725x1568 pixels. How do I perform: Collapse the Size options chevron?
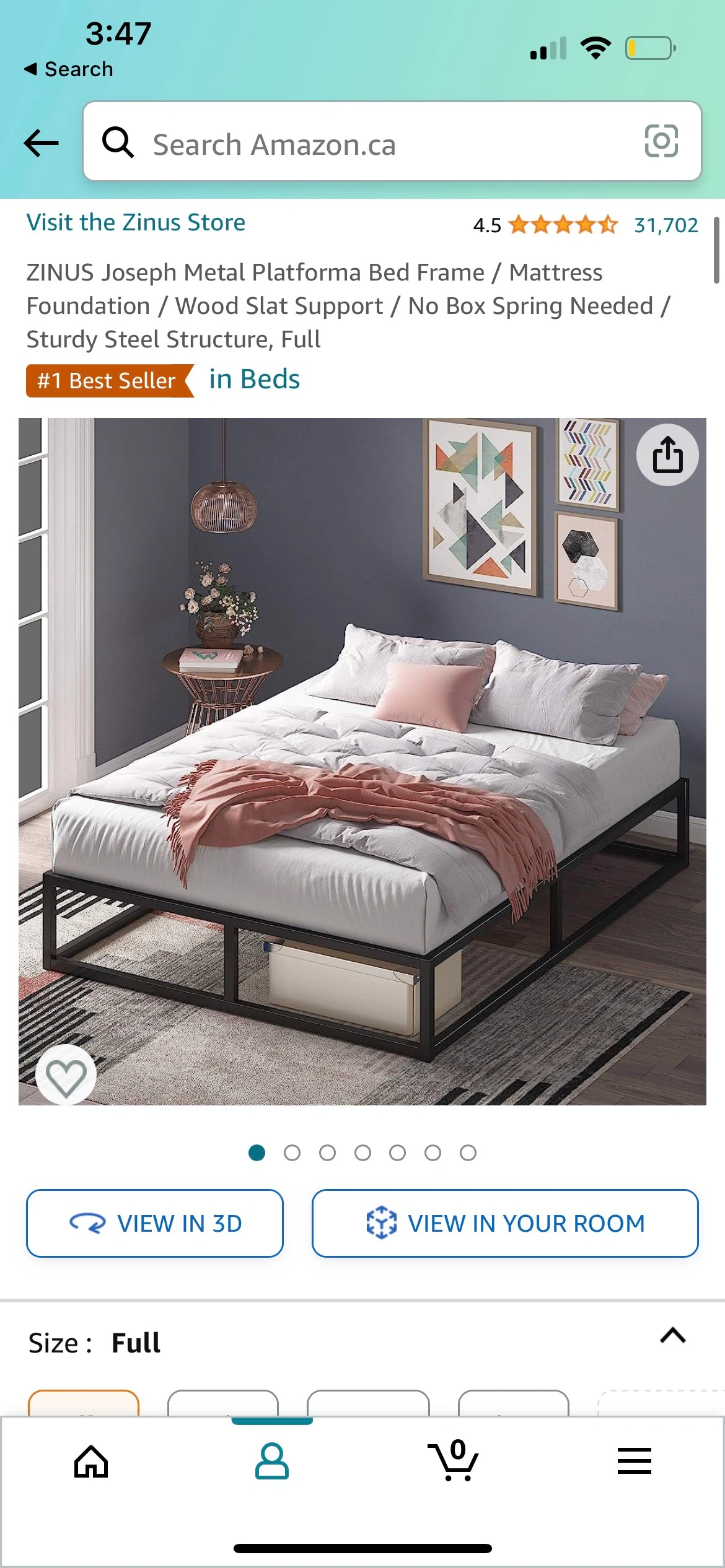point(673,1335)
